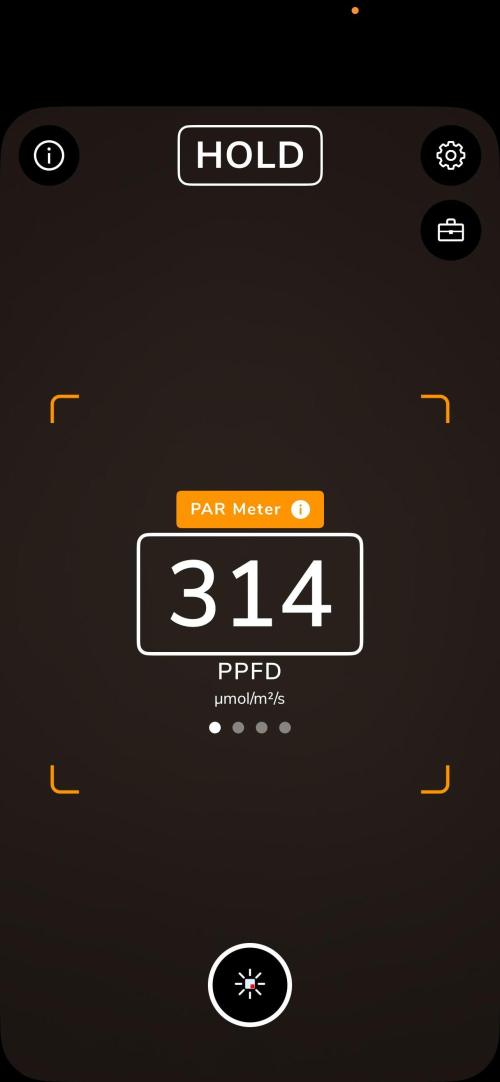Tap the round light sensor button
Screen dimensions: 500x1082
point(250,985)
